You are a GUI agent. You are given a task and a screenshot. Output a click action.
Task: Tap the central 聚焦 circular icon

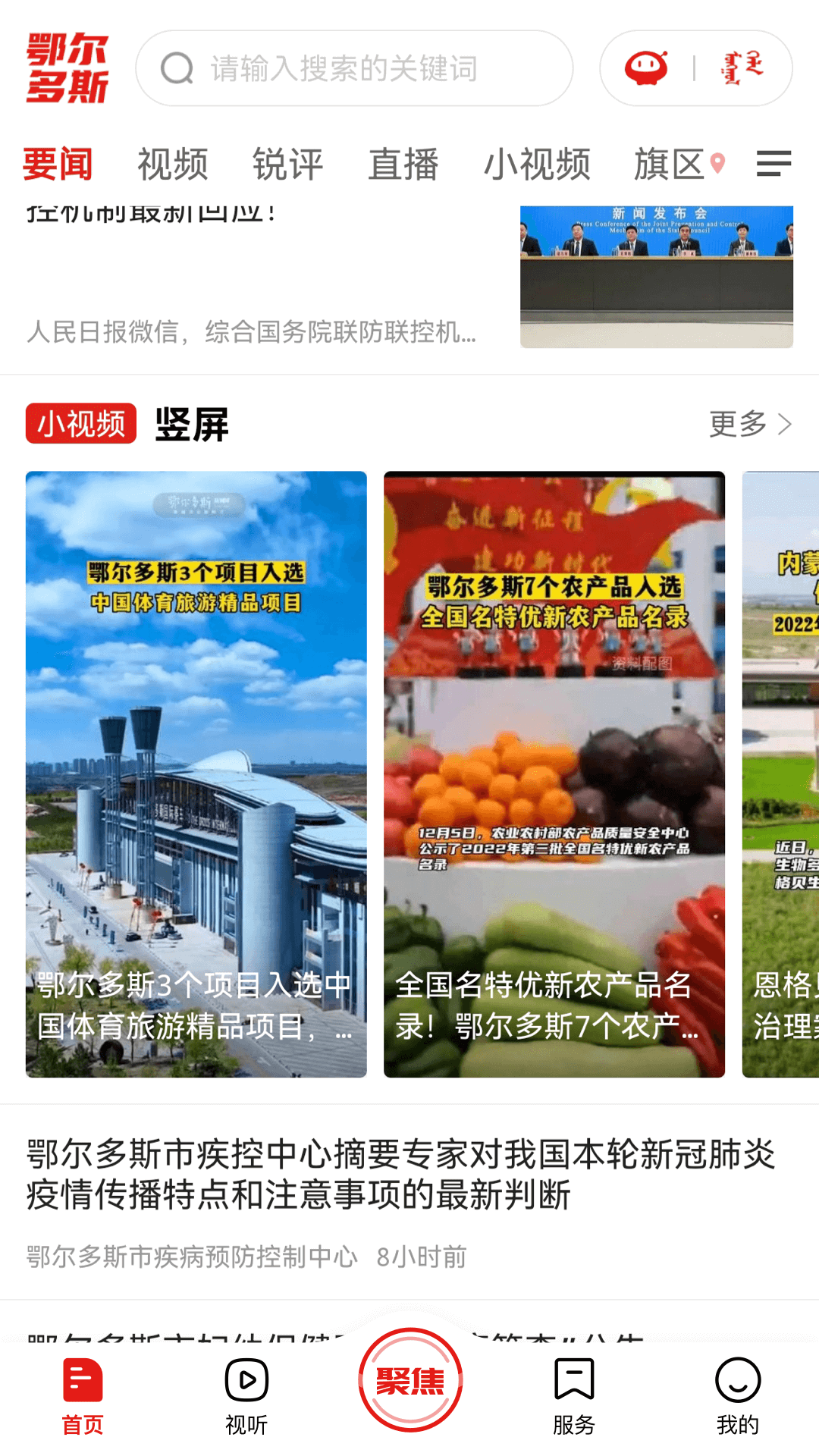coord(409,1380)
